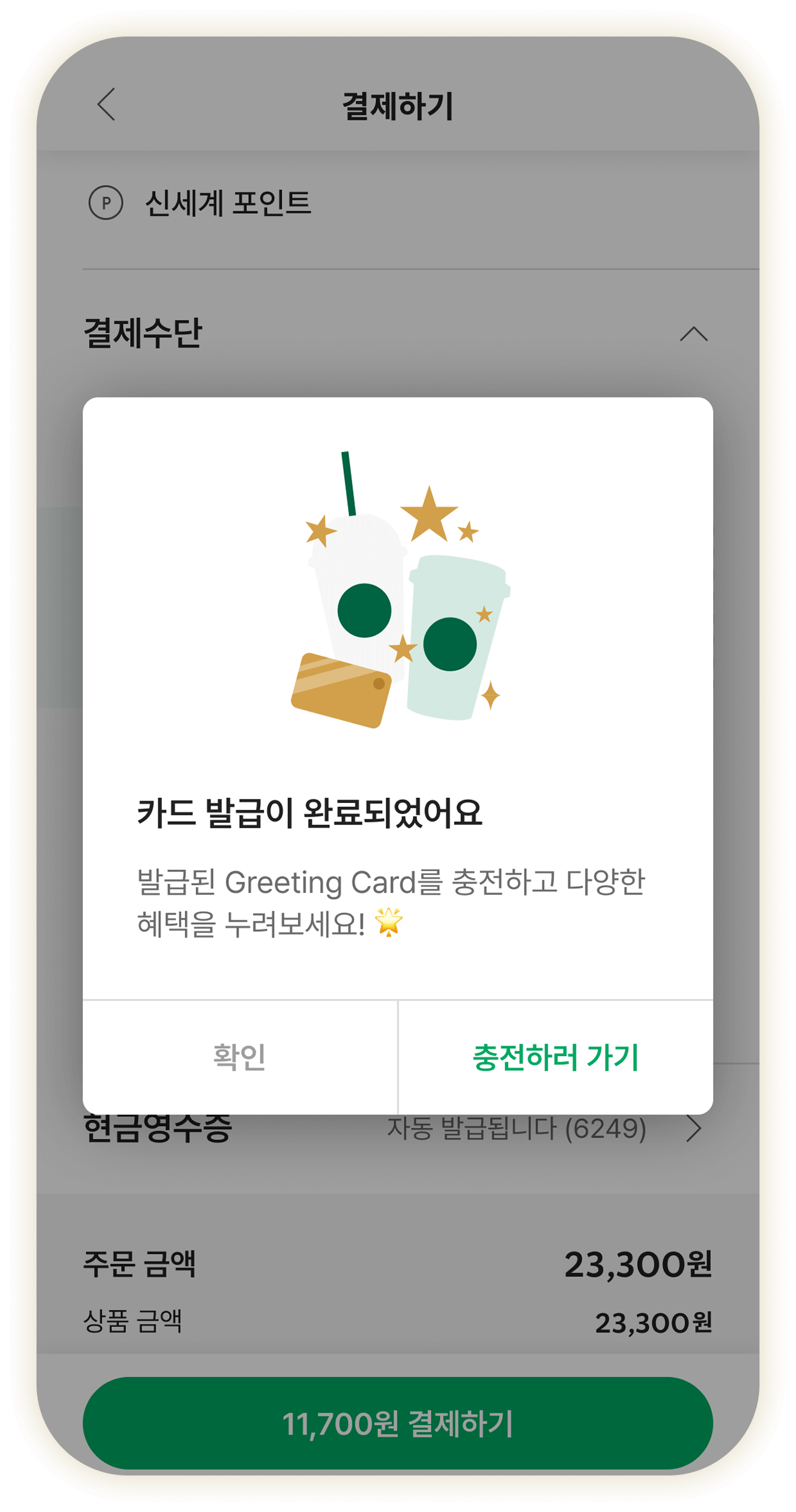Viewport: 796px width, 1512px height.
Task: Tap 11,700원 결제하기 button
Action: pos(397,1424)
